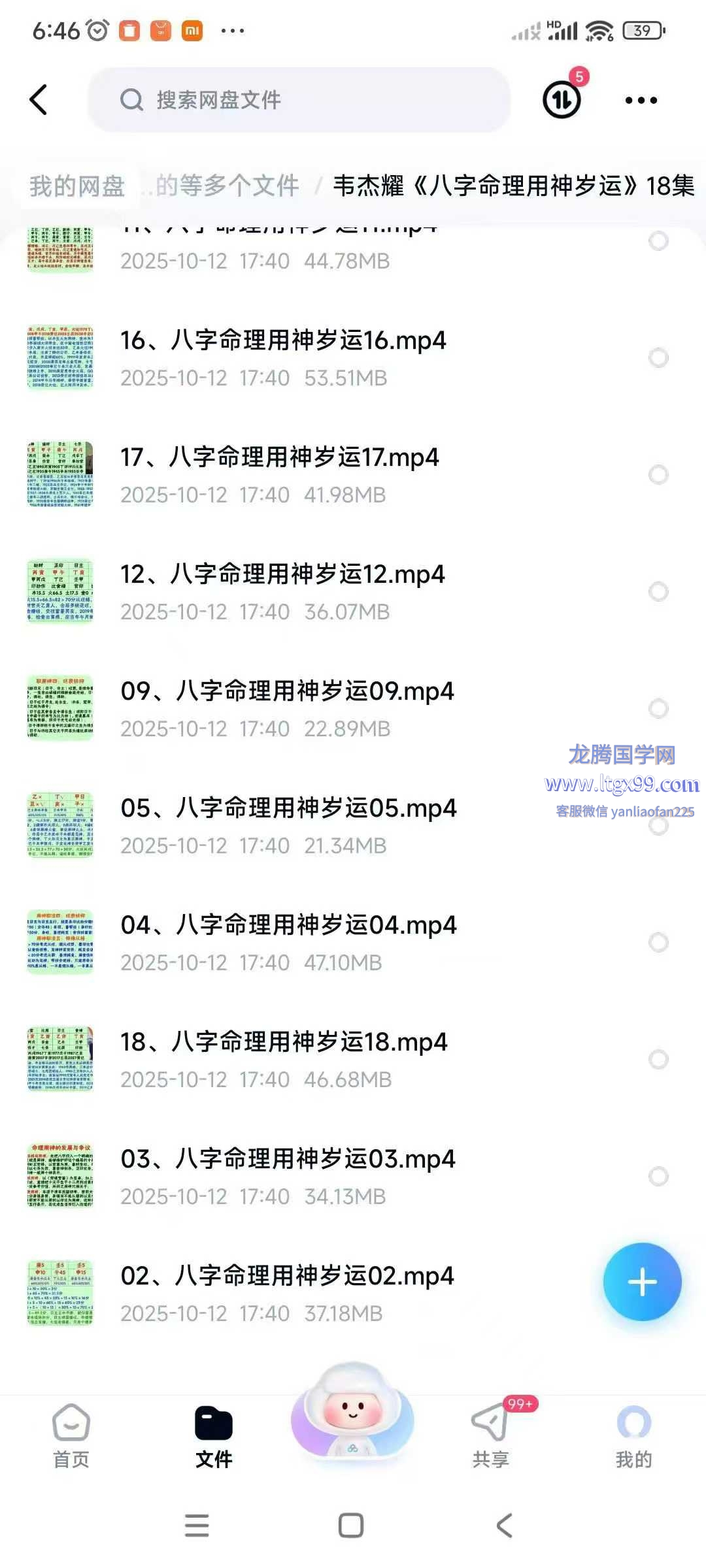Tap the blue plus floating button
This screenshot has height=1568, width=706.
pyautogui.click(x=642, y=1282)
